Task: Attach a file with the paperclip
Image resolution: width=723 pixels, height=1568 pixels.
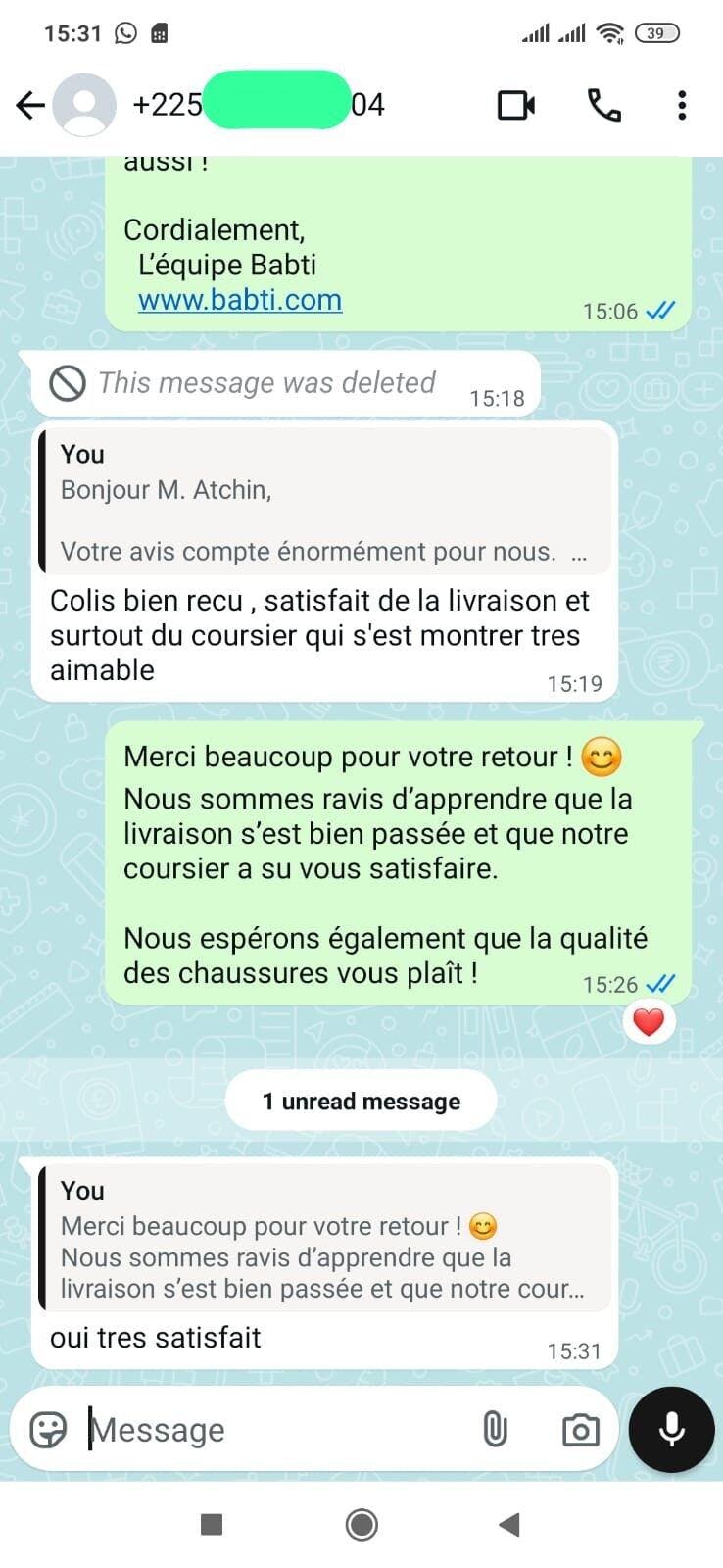Action: (496, 1430)
